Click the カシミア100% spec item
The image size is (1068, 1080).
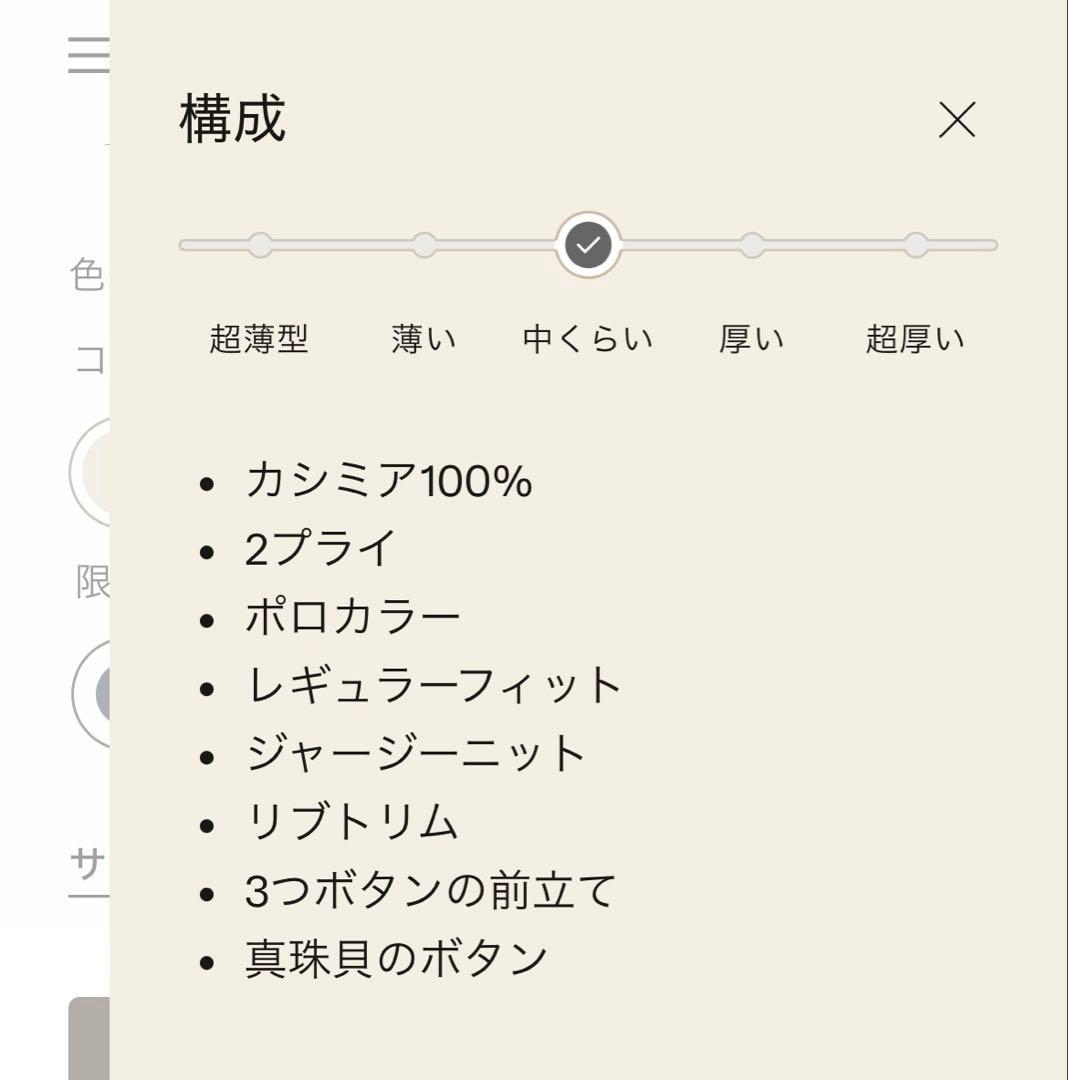pos(388,482)
